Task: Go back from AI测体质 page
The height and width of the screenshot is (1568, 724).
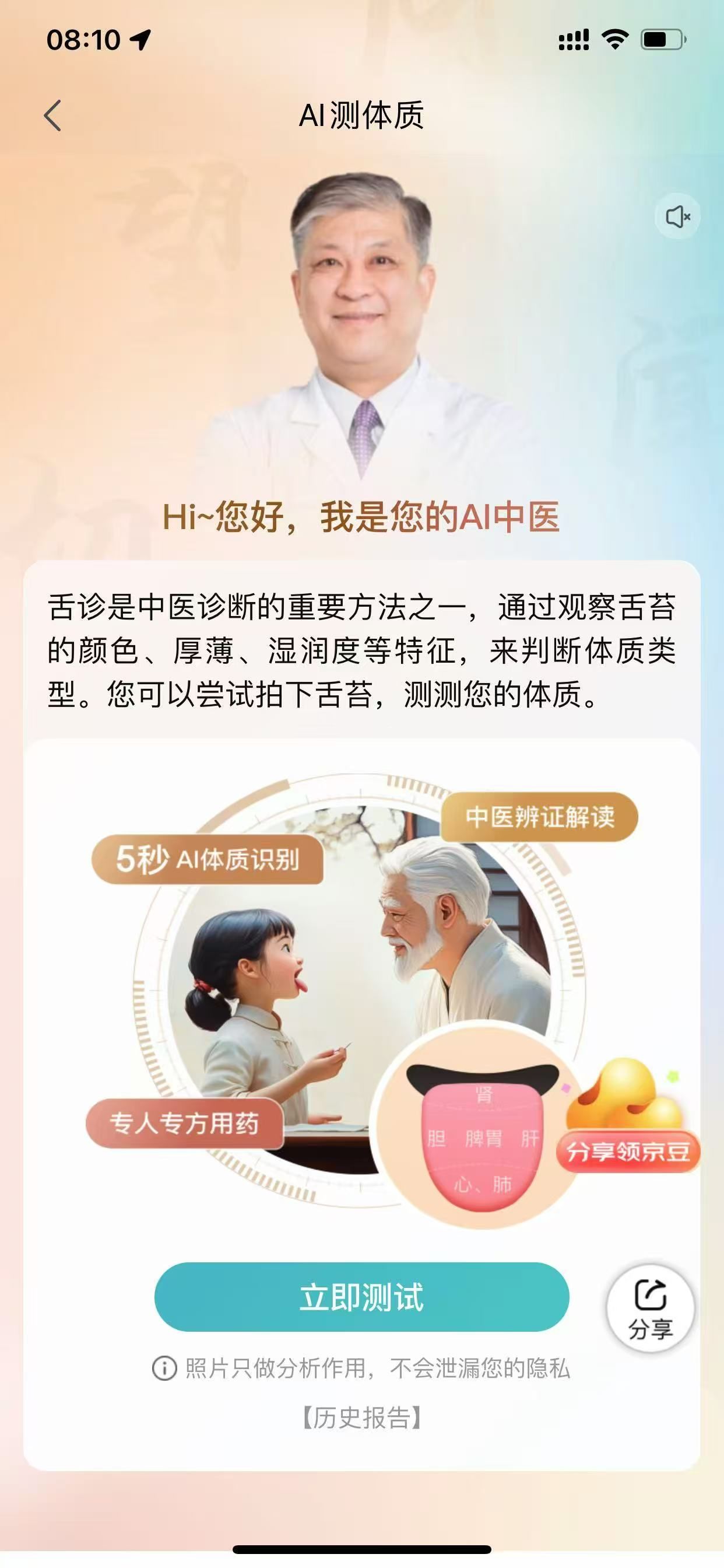Action: pos(53,115)
